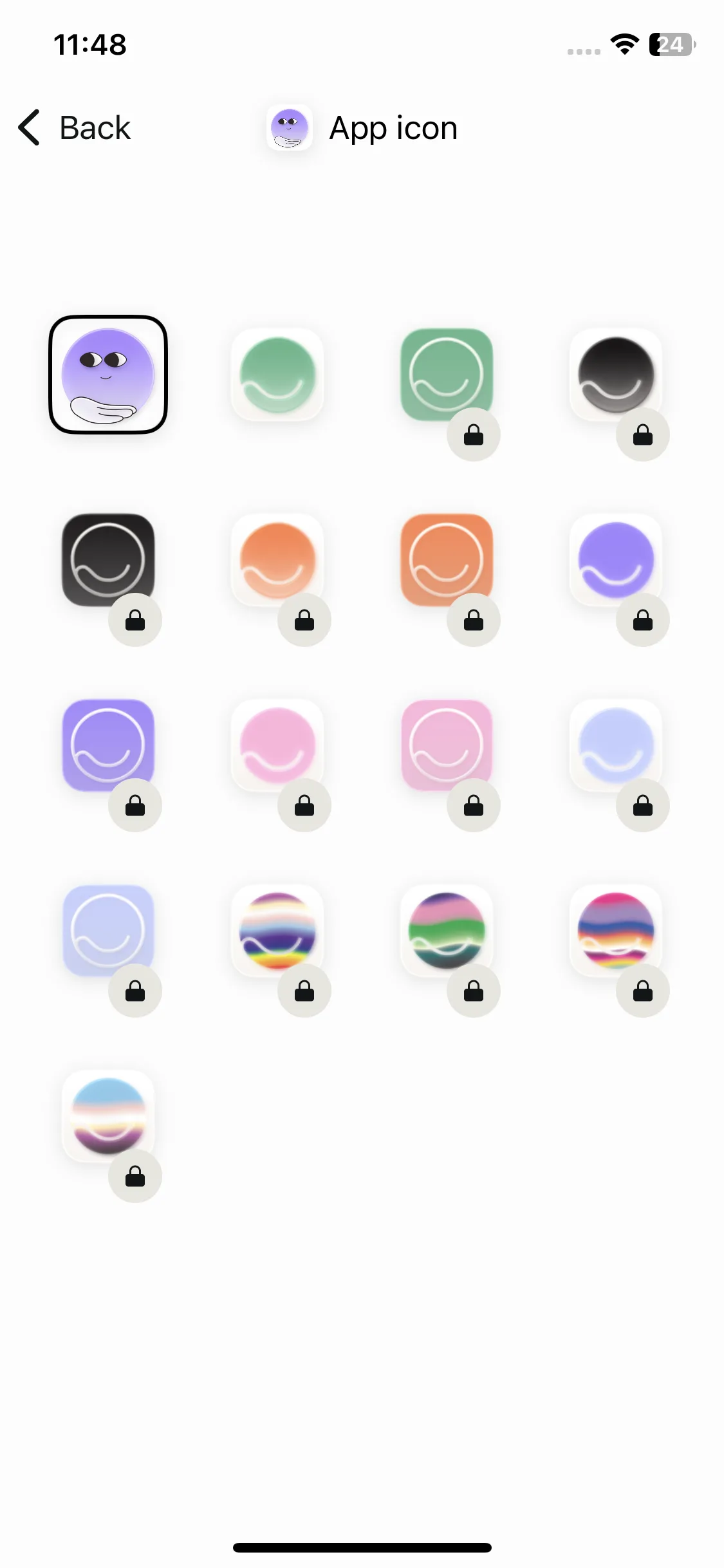Choose the locked solid pink square icon
Viewport: 724px width, 1568px height.
(x=447, y=745)
